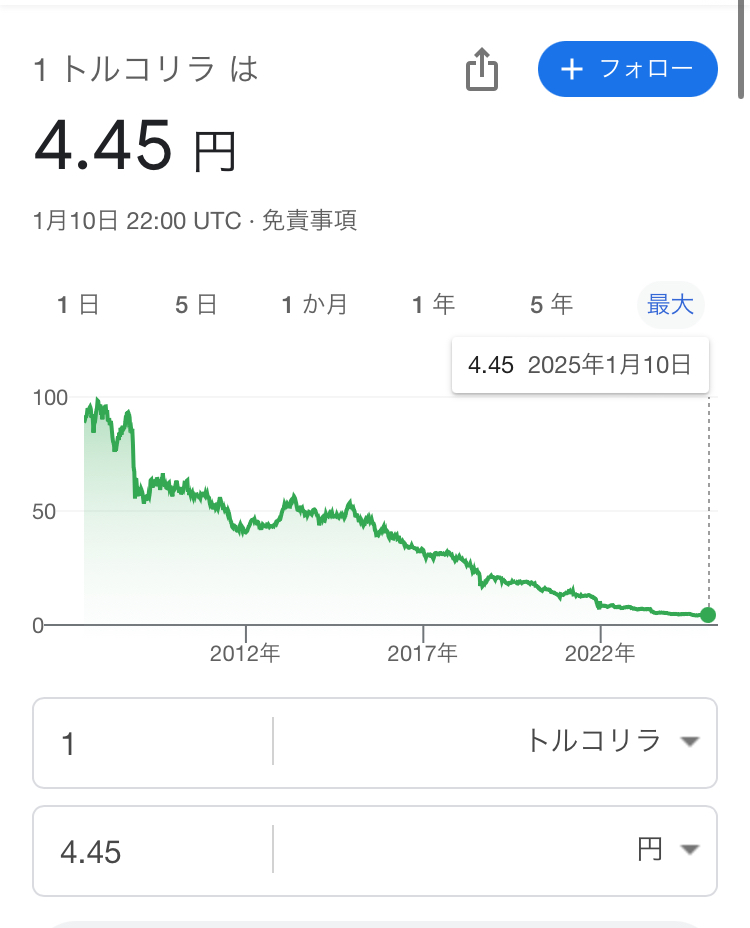Viewport: 750px width, 928px height.
Task: Share this exchange rate
Action: [482, 70]
